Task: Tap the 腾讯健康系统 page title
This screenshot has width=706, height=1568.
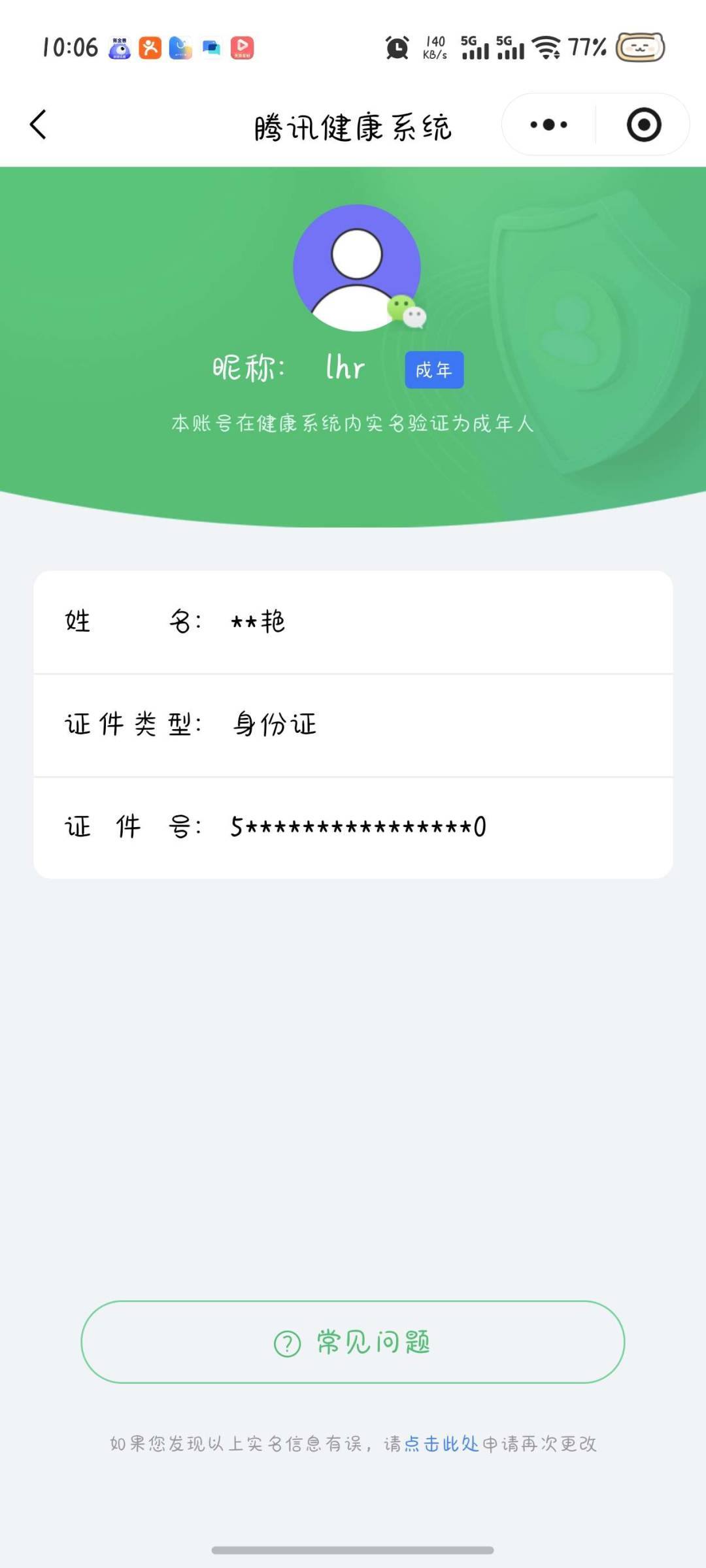Action: [x=353, y=126]
